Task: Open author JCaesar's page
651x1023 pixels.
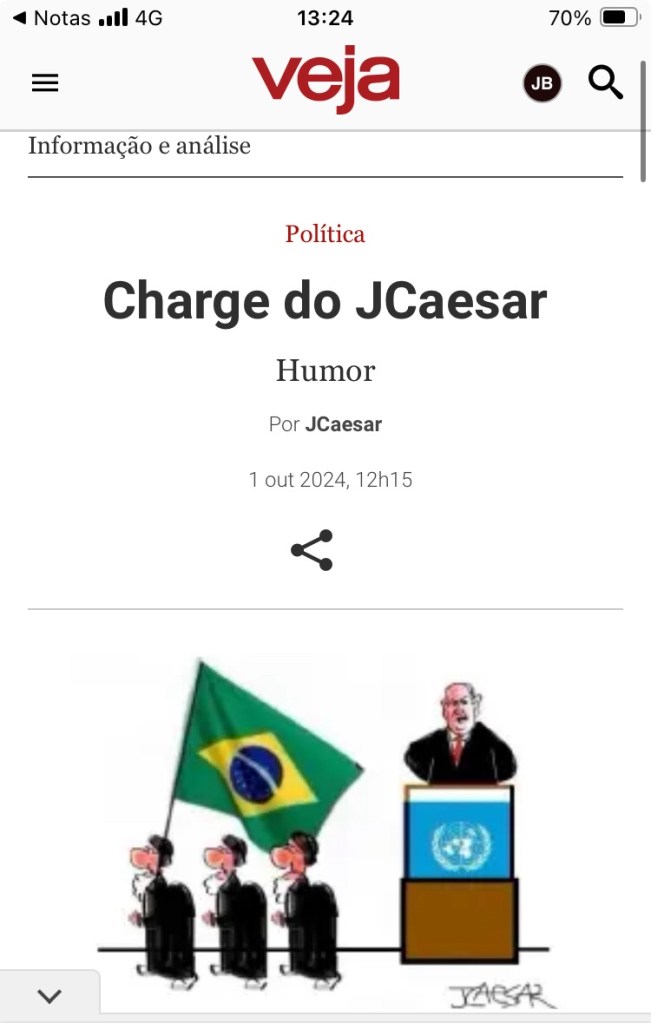Action: click(343, 424)
